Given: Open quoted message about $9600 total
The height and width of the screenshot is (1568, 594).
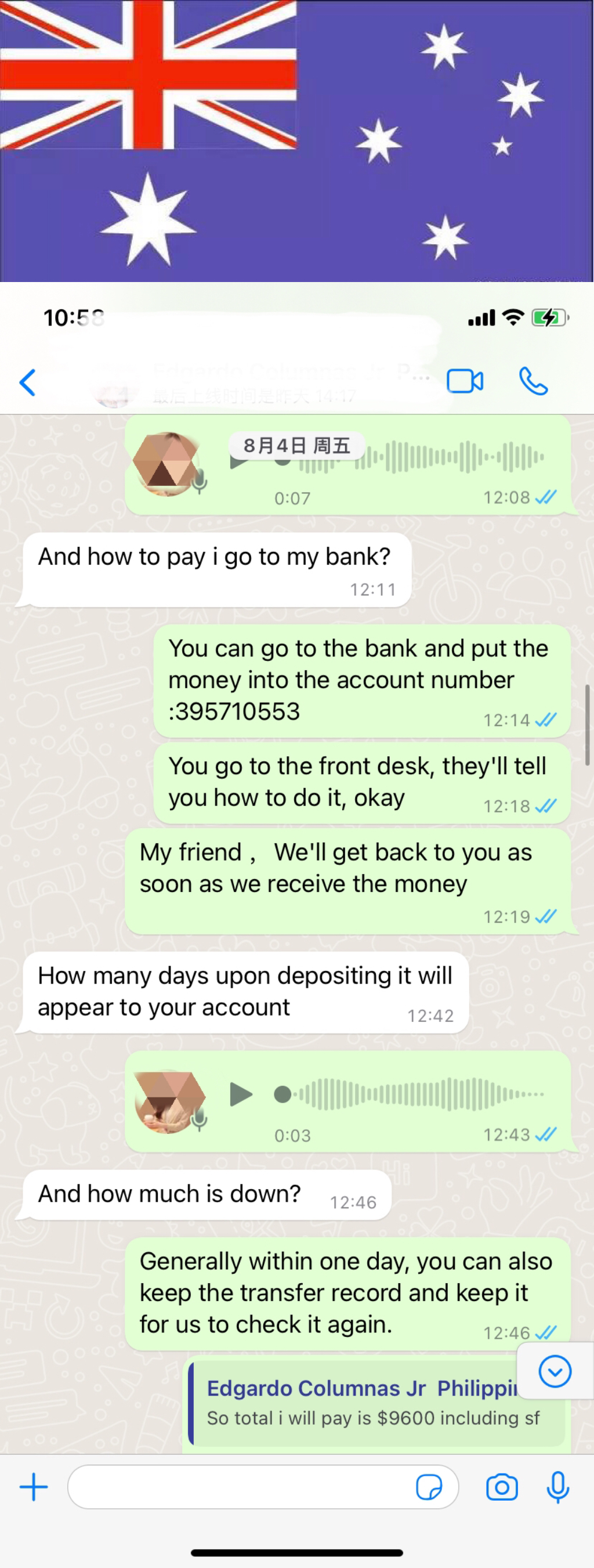Looking at the screenshot, I should (365, 1404).
